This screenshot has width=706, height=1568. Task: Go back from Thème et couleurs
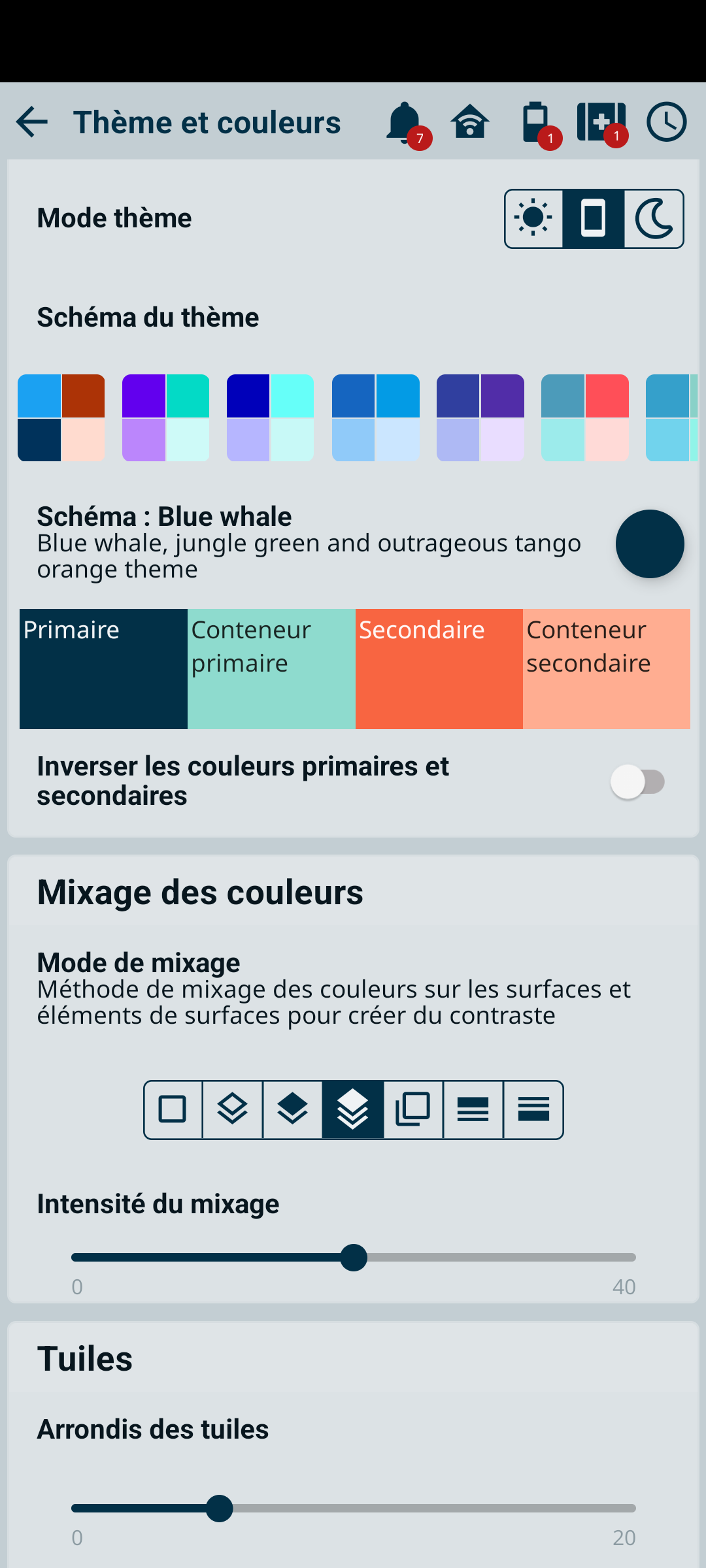31,122
